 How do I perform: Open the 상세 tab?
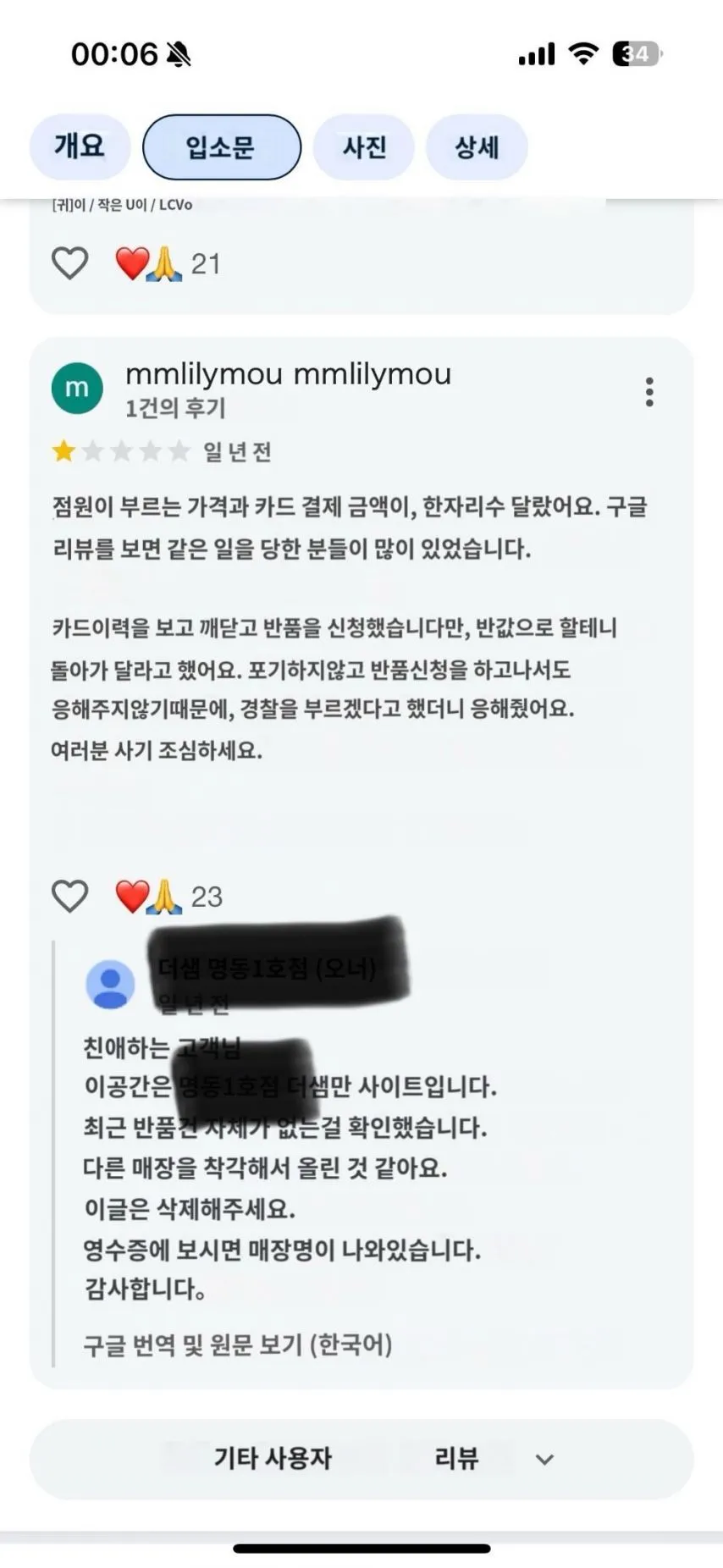point(477,146)
